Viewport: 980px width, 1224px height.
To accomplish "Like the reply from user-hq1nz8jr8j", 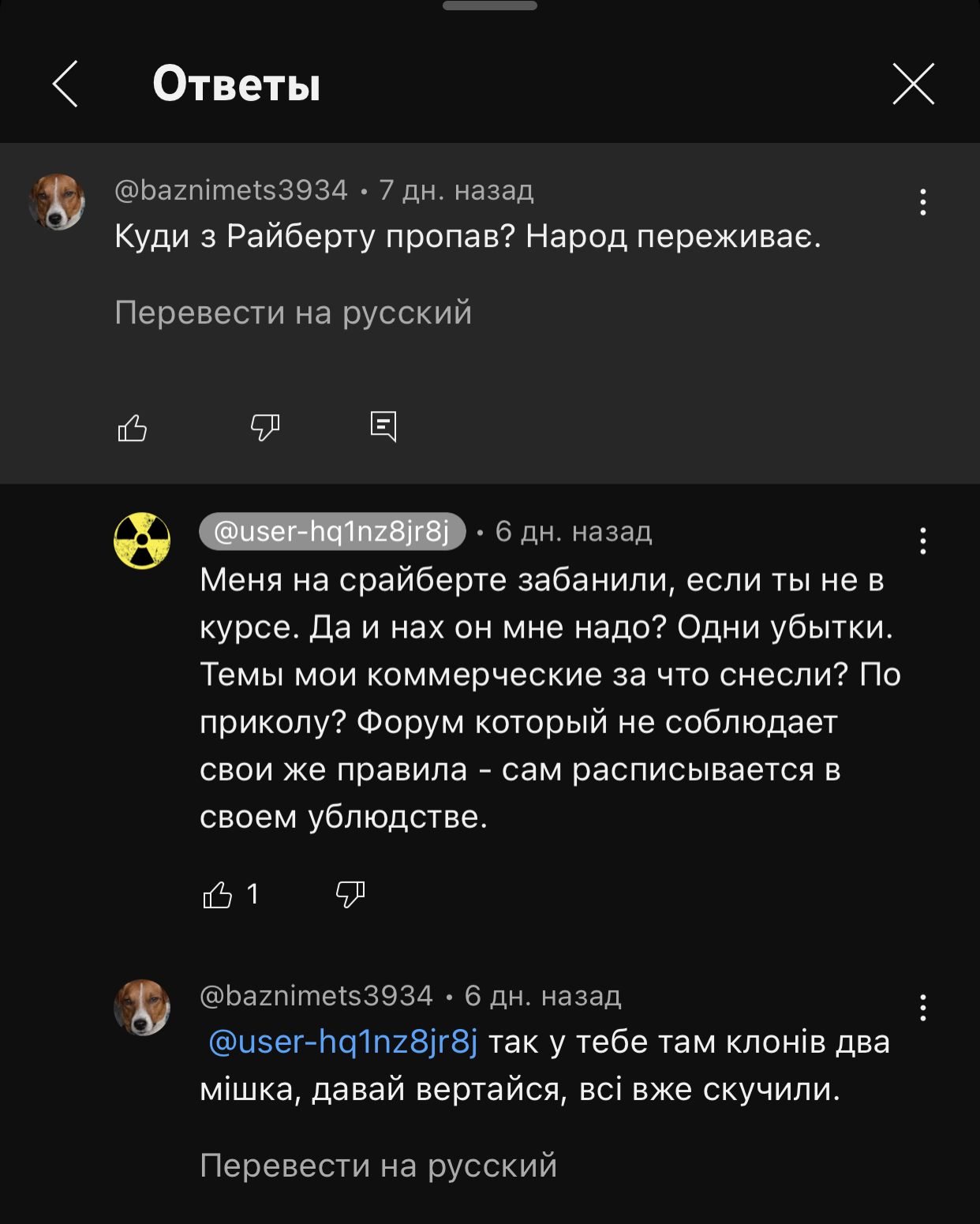I will 218,894.
